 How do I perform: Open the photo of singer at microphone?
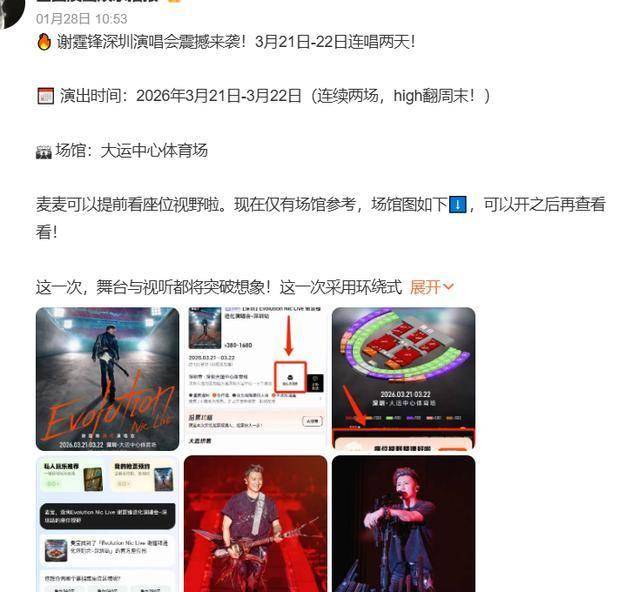403,524
